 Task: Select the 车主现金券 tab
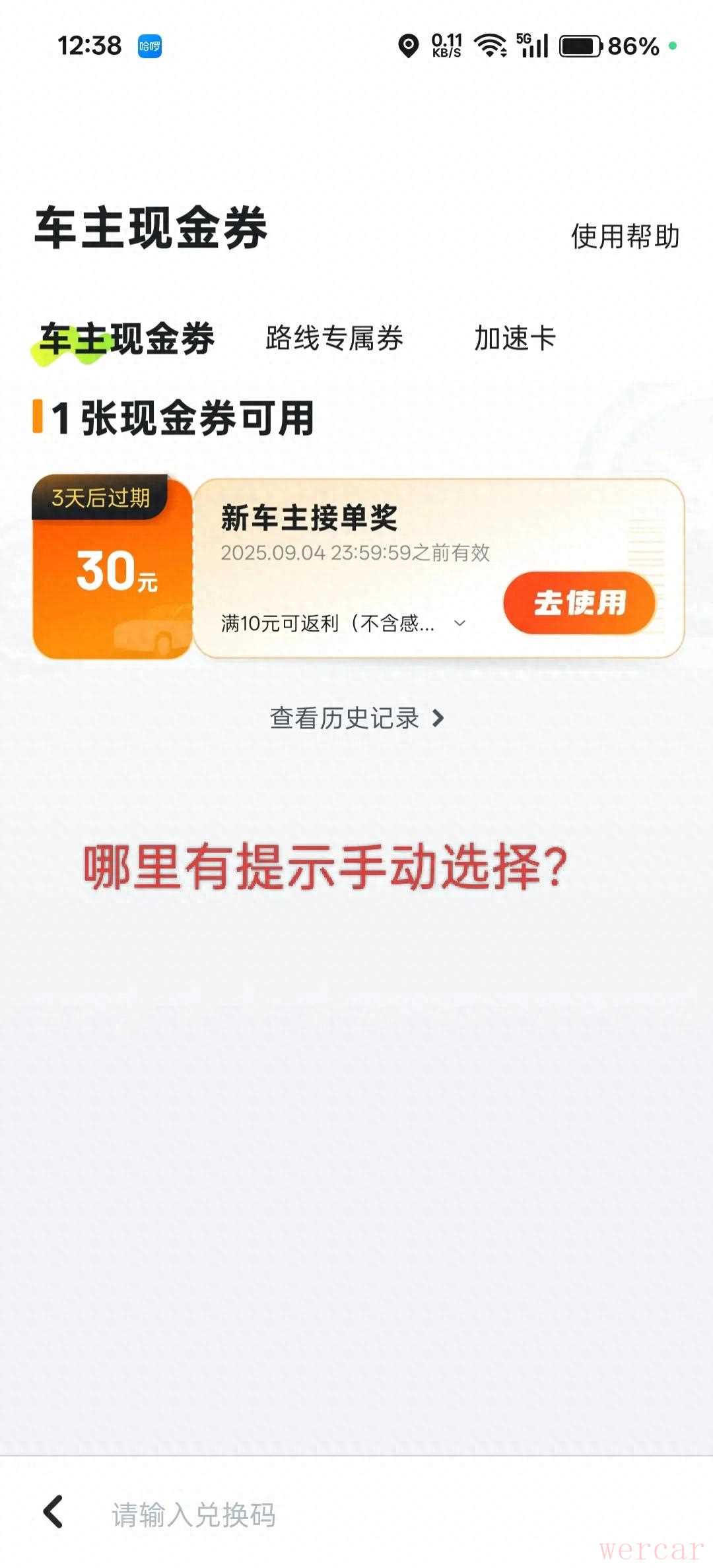pyautogui.click(x=127, y=339)
